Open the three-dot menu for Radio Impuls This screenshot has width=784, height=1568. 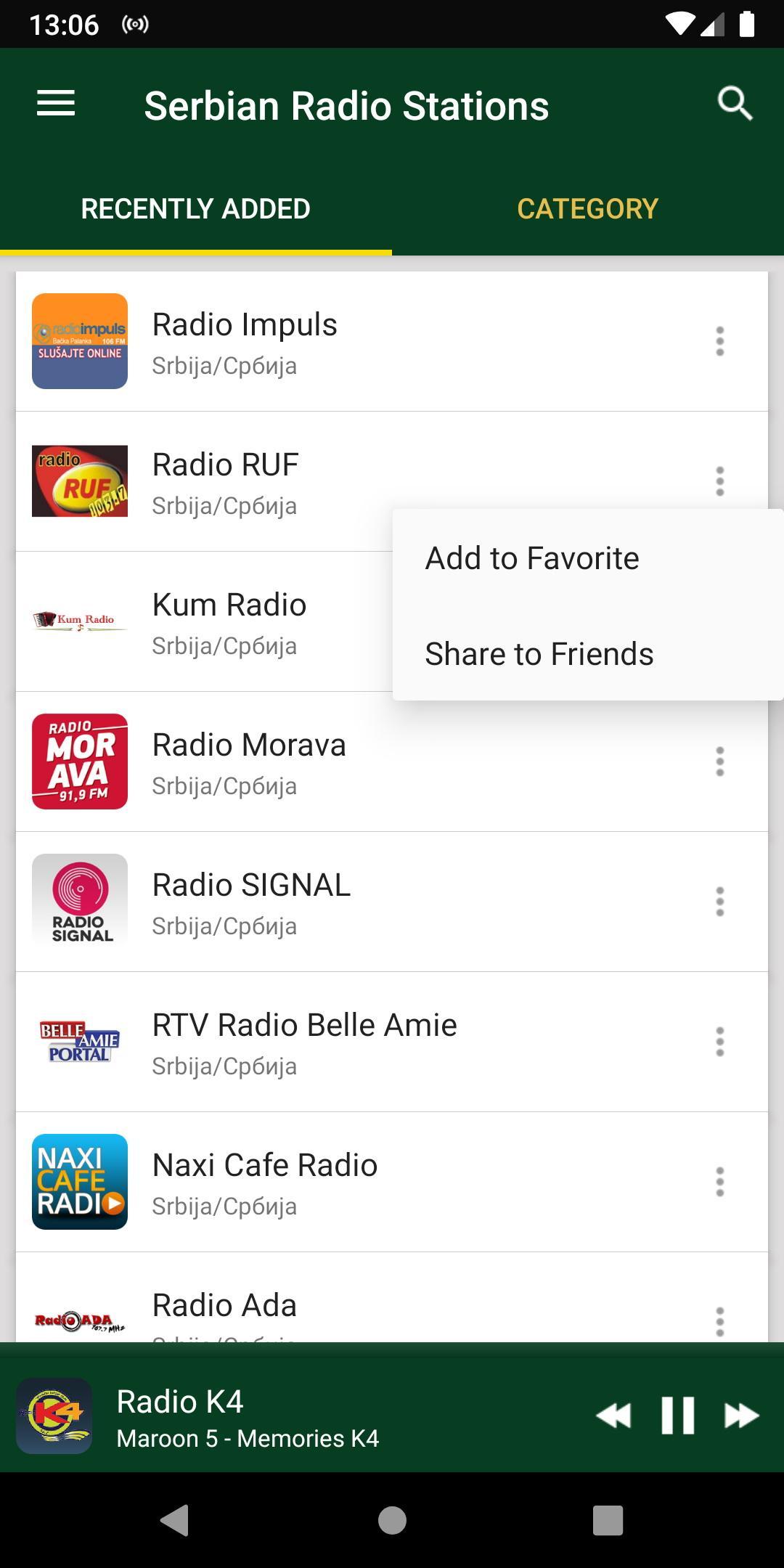pos(719,341)
